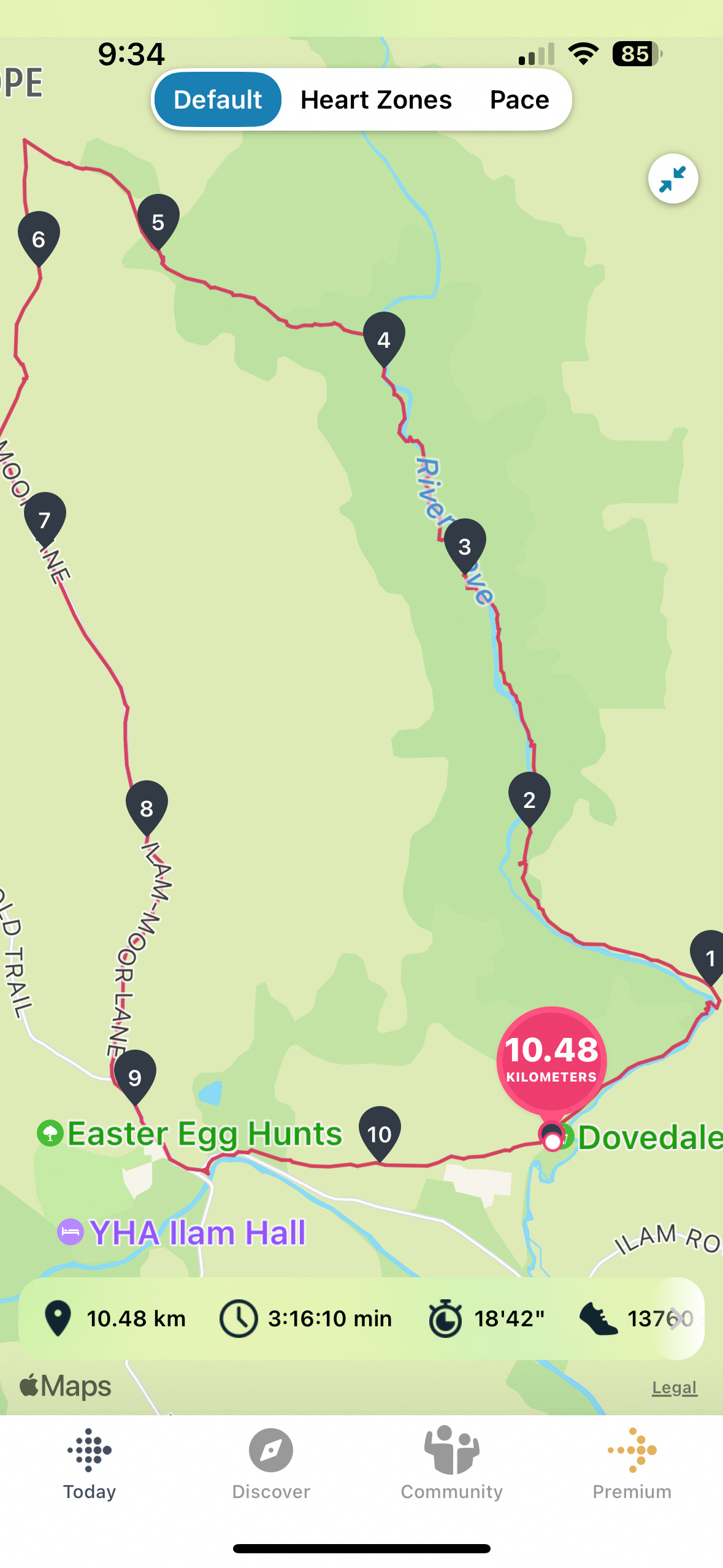Image resolution: width=723 pixels, height=1568 pixels.
Task: Select the Pace map view
Action: pos(519,100)
